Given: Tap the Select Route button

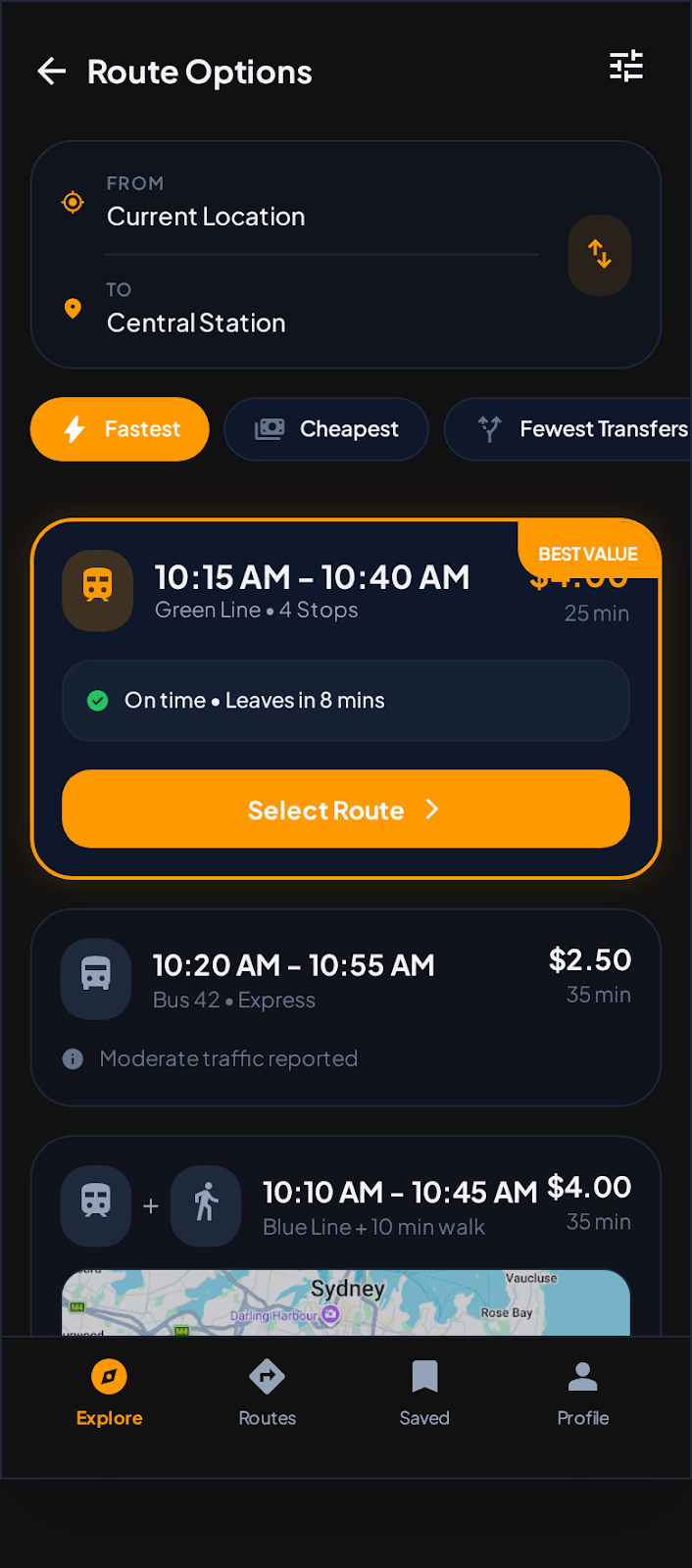Looking at the screenshot, I should coord(345,809).
